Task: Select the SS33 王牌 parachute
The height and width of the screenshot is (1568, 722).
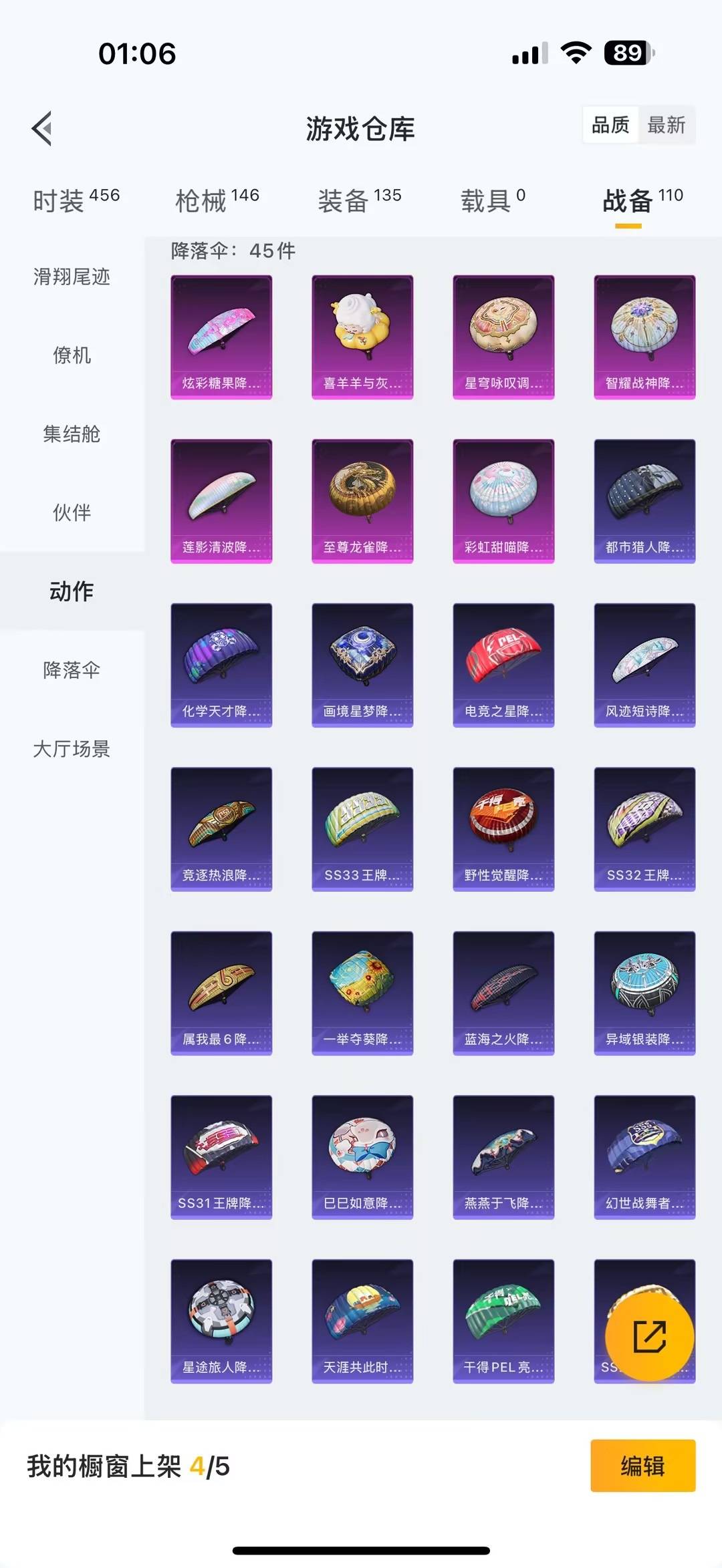Action: pos(363,829)
